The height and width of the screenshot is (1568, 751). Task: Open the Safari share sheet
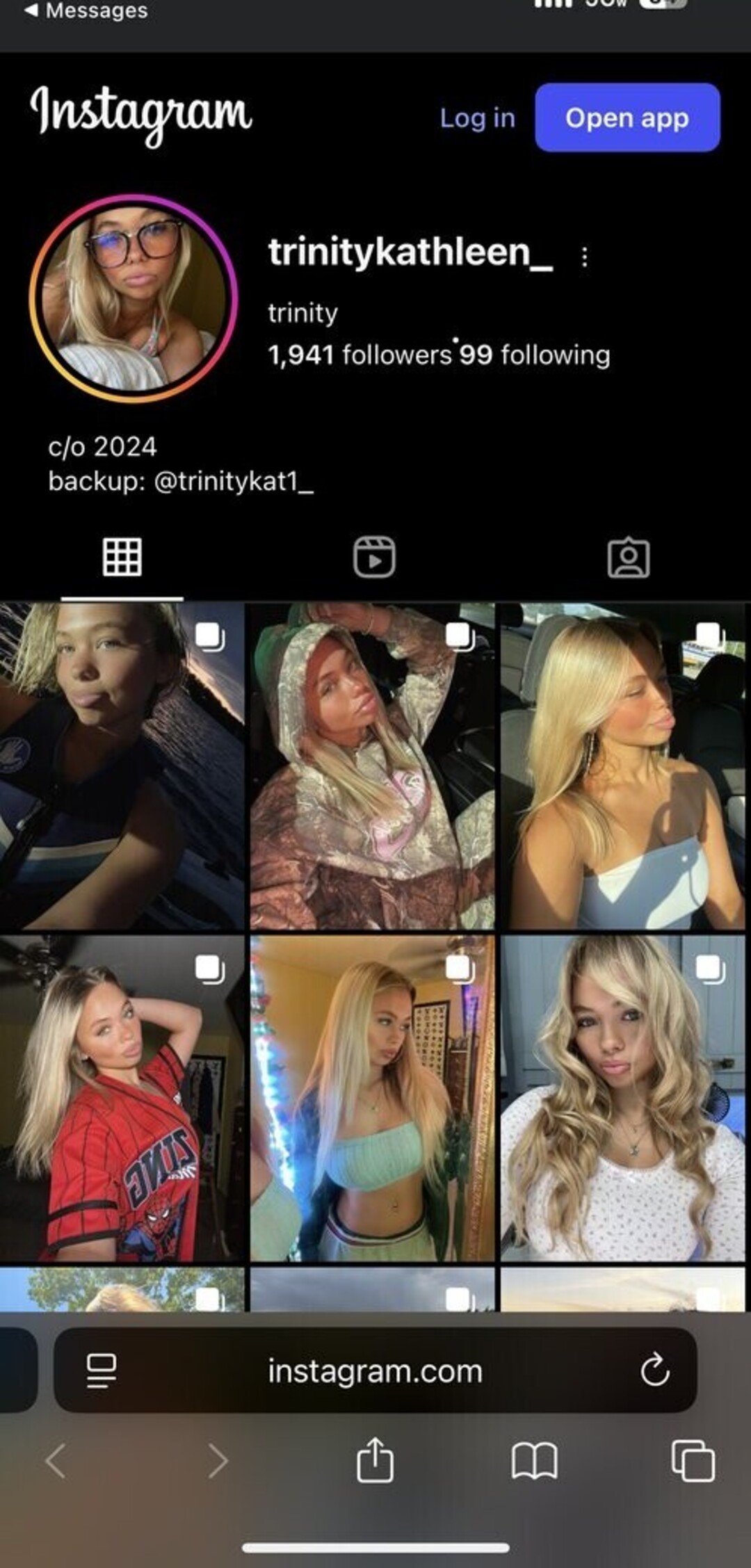(x=375, y=1460)
